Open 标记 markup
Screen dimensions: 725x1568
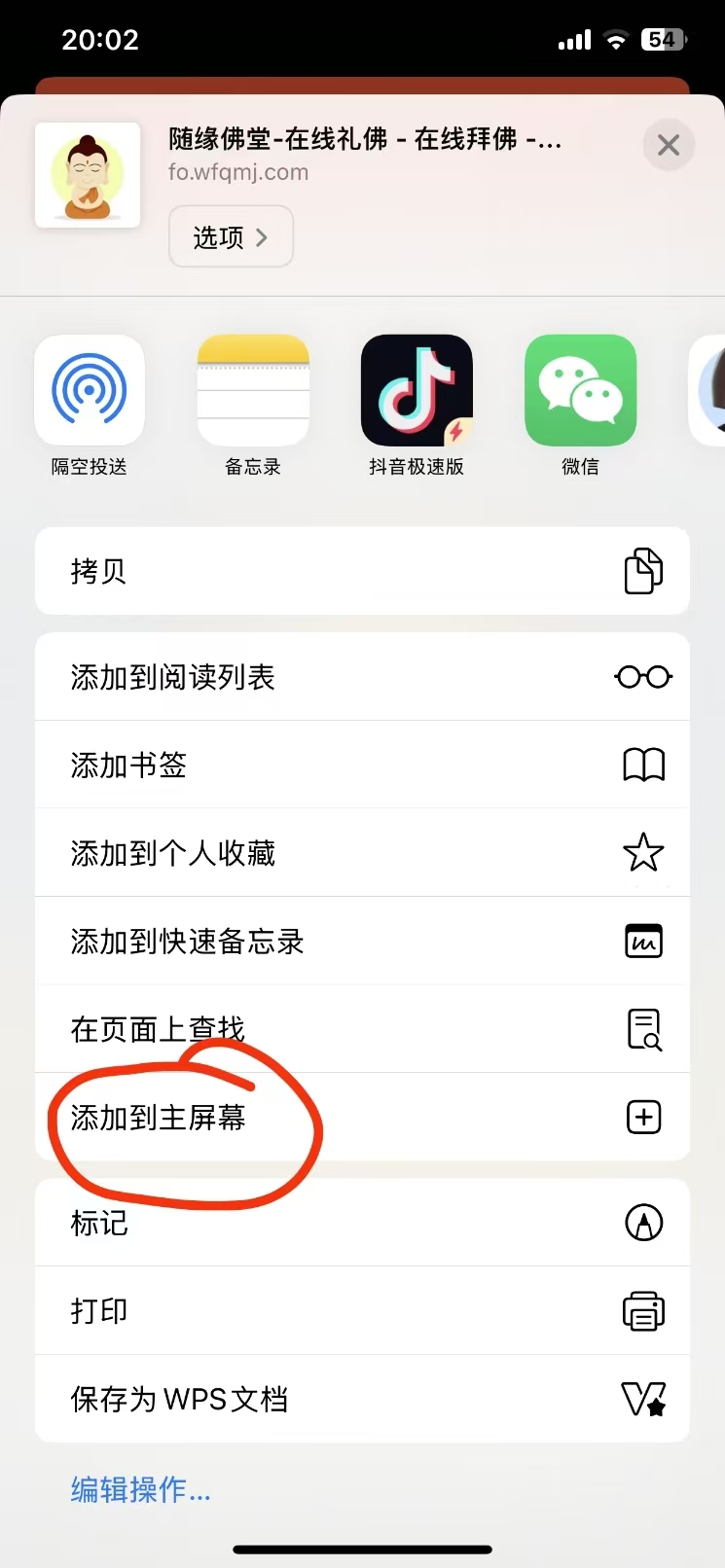[x=362, y=1223]
